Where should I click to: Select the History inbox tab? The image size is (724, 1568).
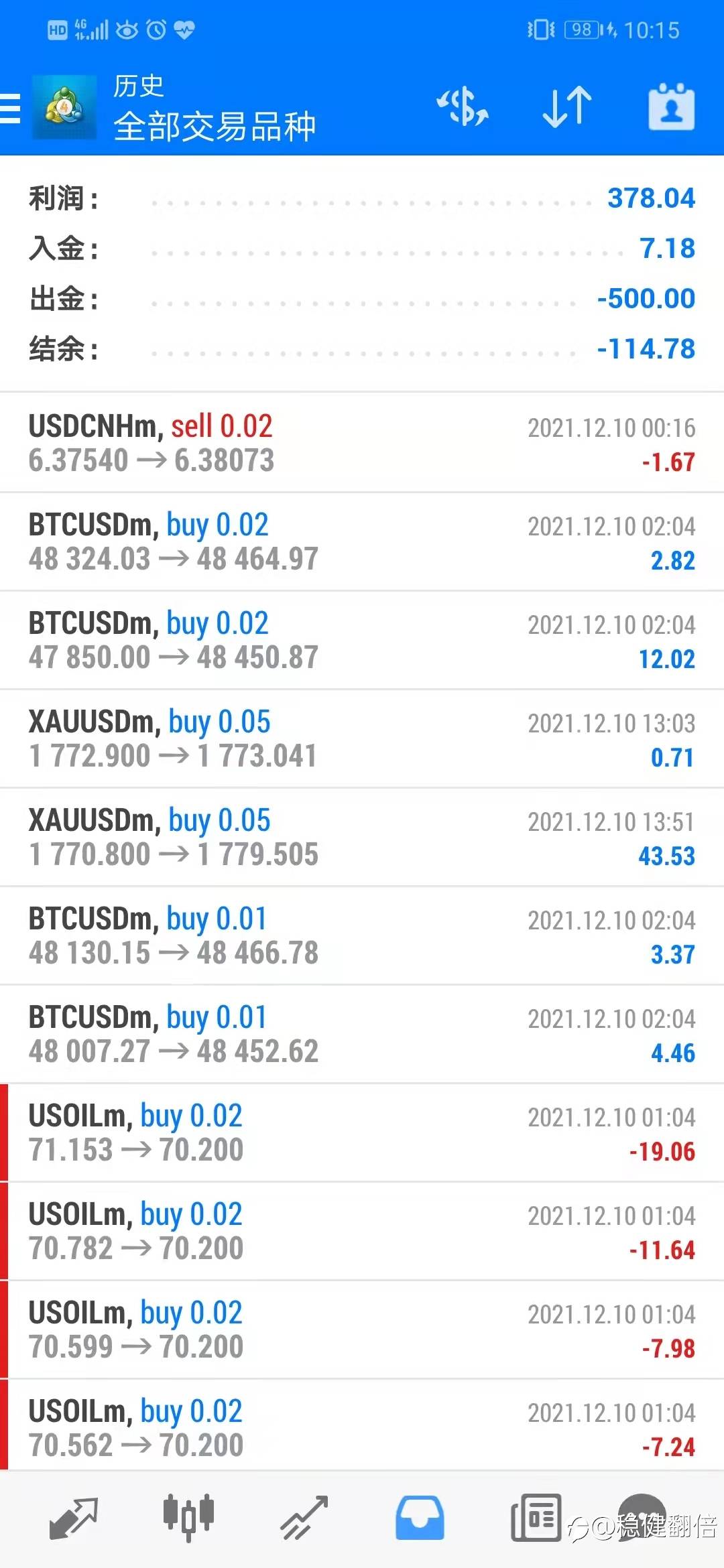[x=420, y=1518]
